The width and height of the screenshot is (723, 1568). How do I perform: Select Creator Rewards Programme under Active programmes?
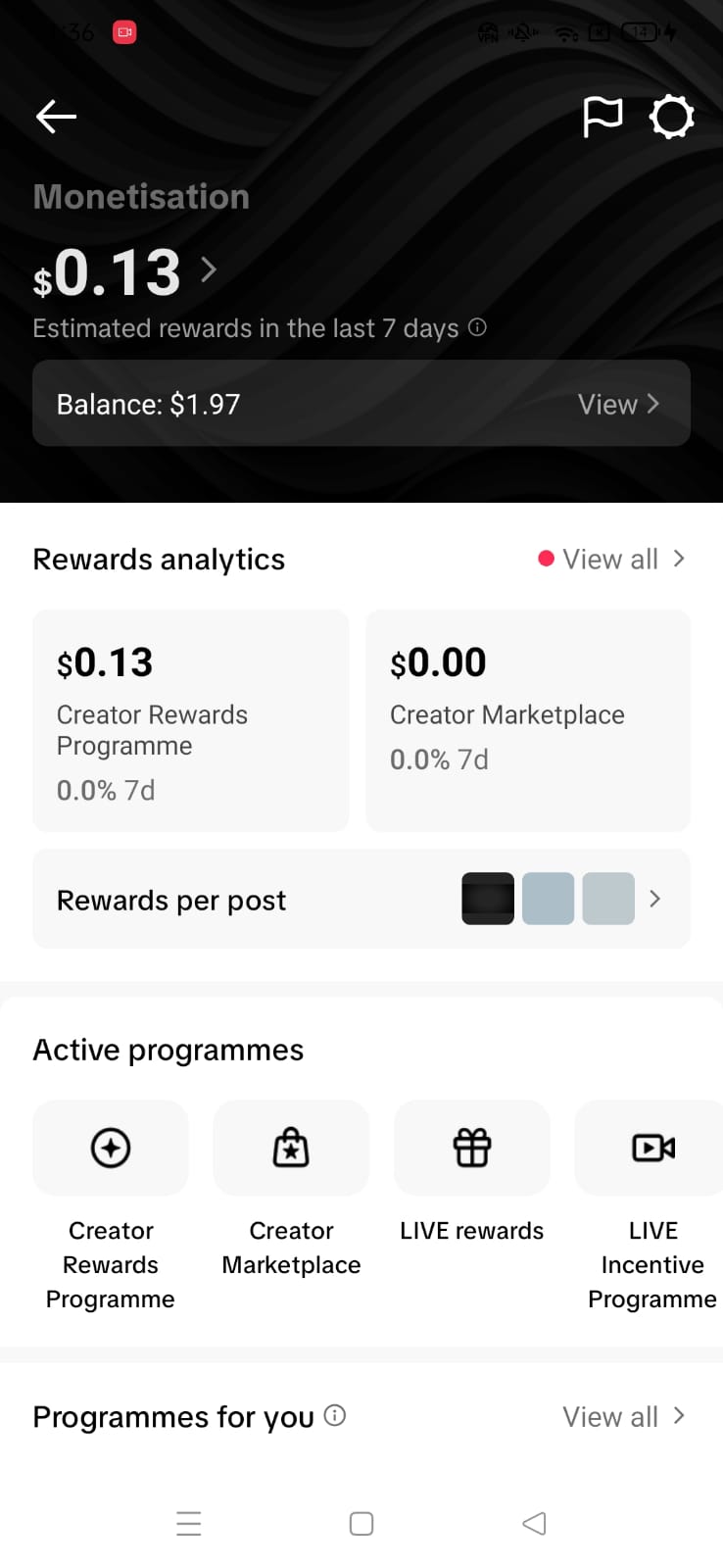click(111, 1148)
